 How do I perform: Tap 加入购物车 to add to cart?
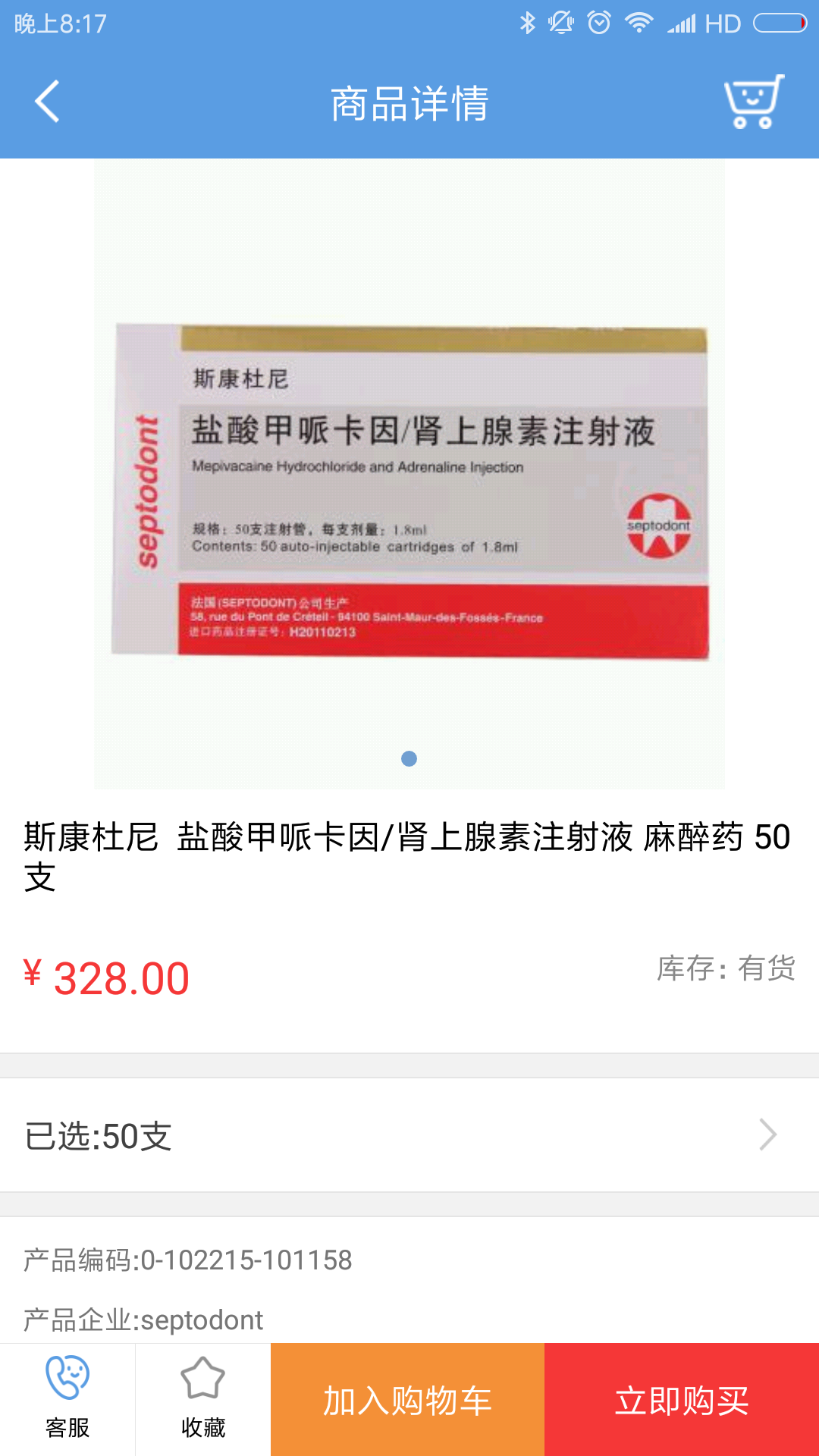point(408,1400)
